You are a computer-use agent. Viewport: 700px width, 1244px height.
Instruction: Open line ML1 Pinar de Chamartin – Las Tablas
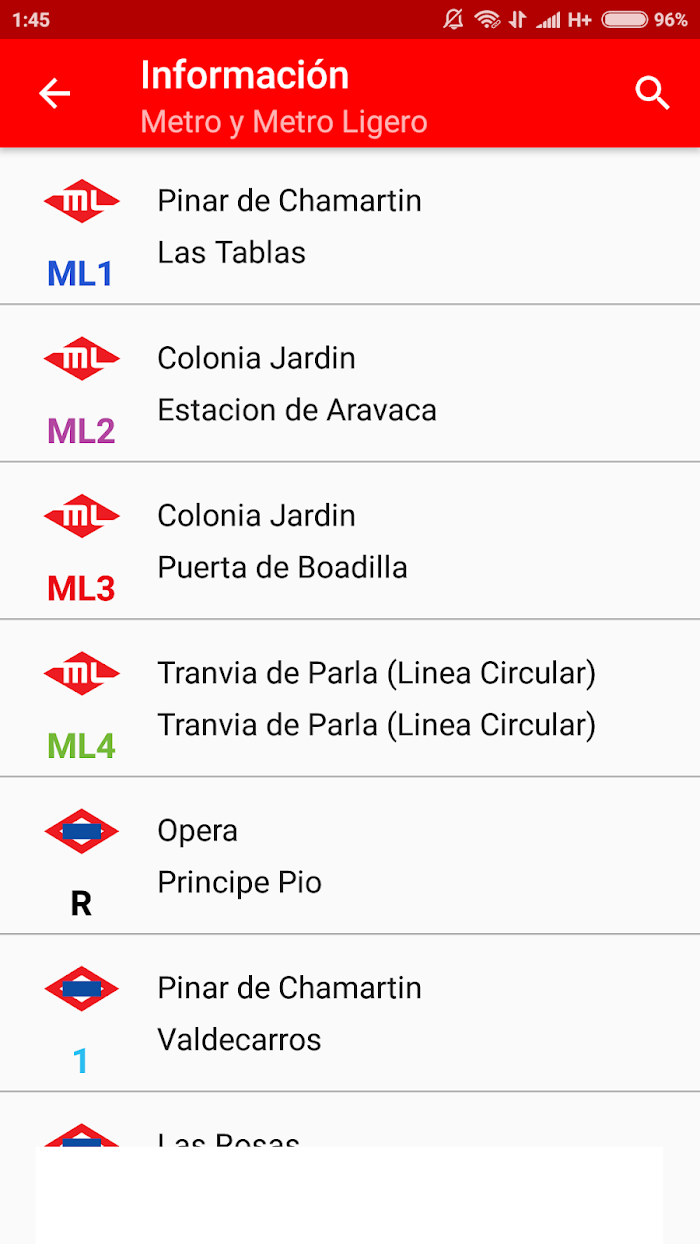pos(350,226)
